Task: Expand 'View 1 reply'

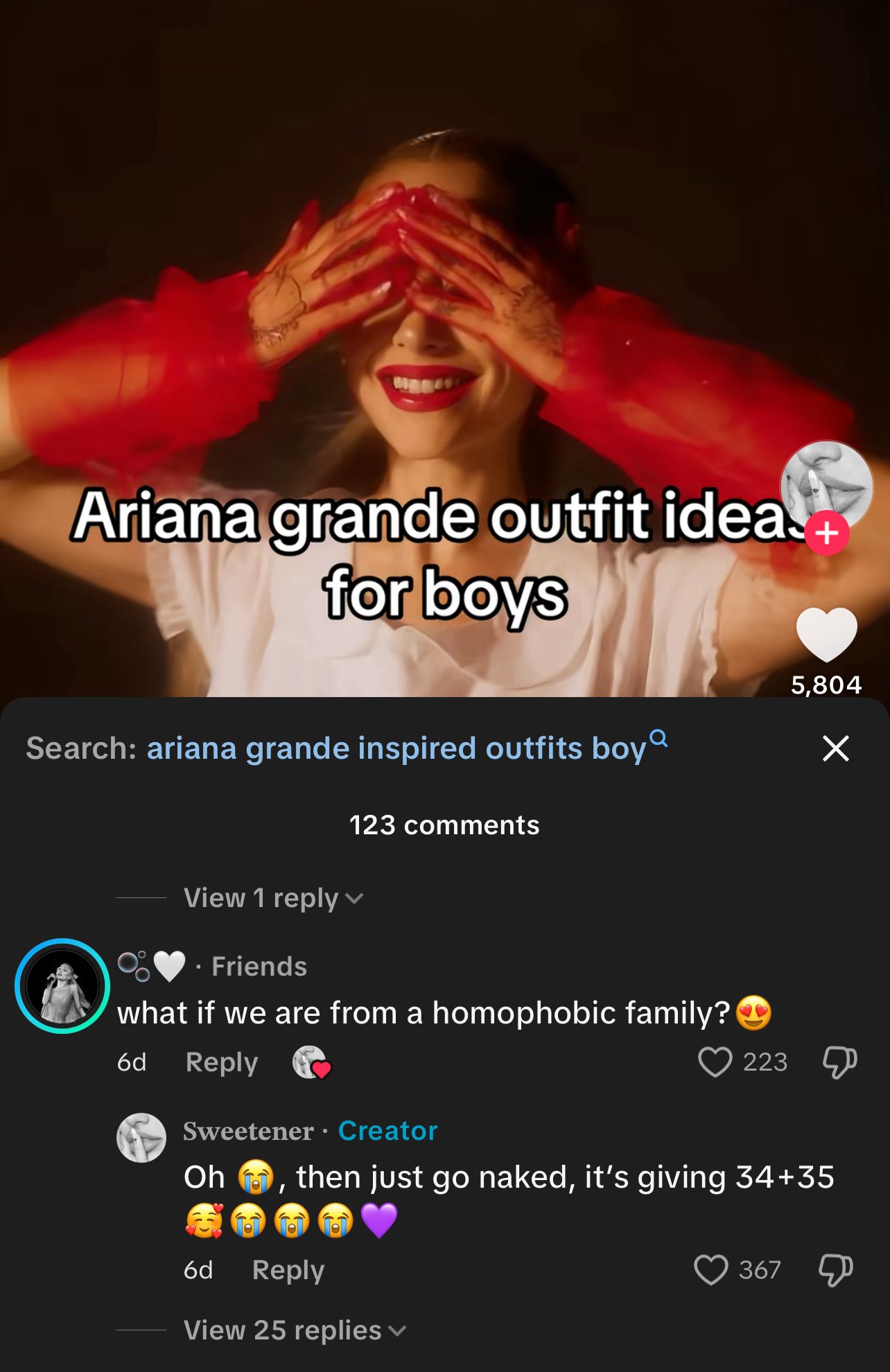Action: (273, 898)
